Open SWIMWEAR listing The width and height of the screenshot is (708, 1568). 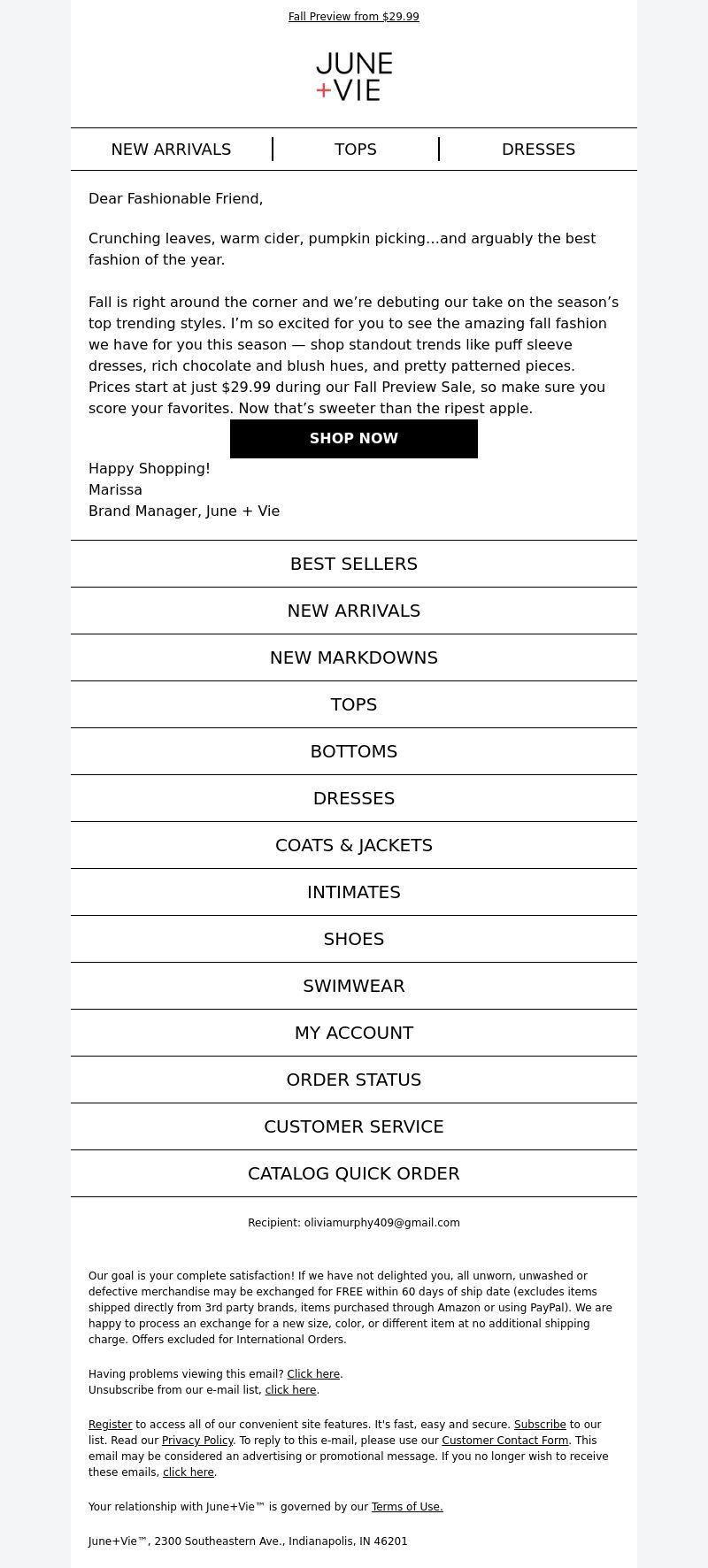click(x=354, y=986)
